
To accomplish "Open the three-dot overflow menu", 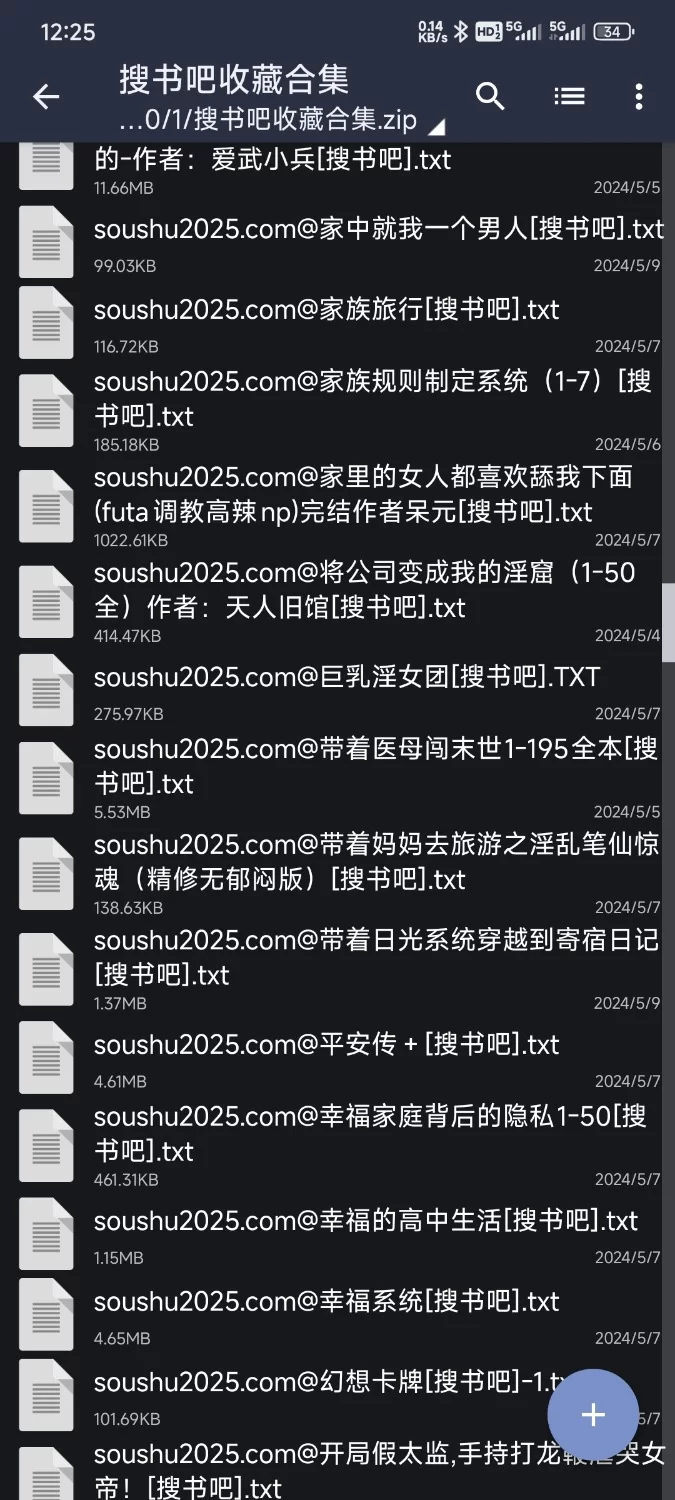I will 639,97.
